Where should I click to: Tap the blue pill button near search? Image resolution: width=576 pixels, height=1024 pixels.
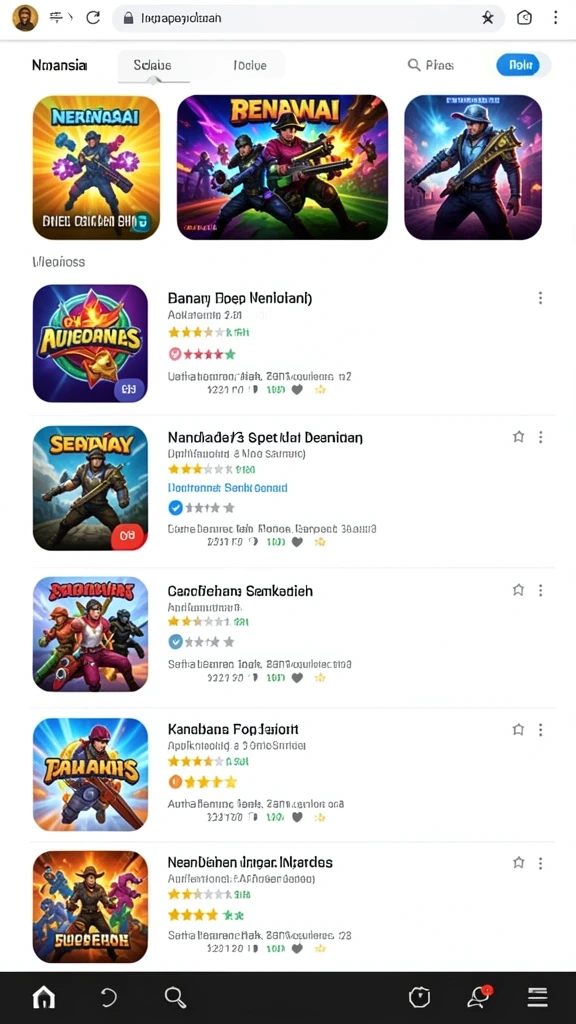[x=518, y=65]
